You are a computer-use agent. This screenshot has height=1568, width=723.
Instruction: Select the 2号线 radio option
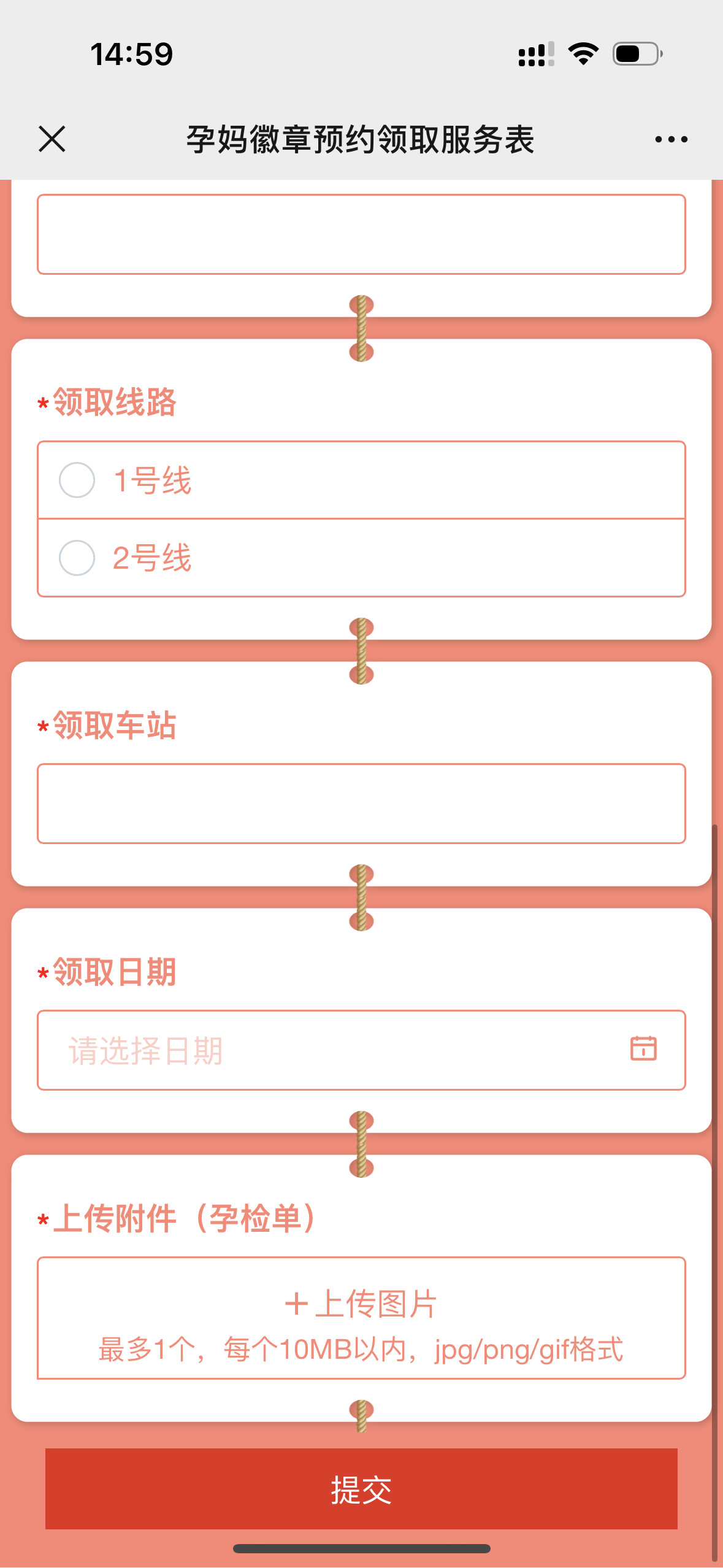click(76, 557)
